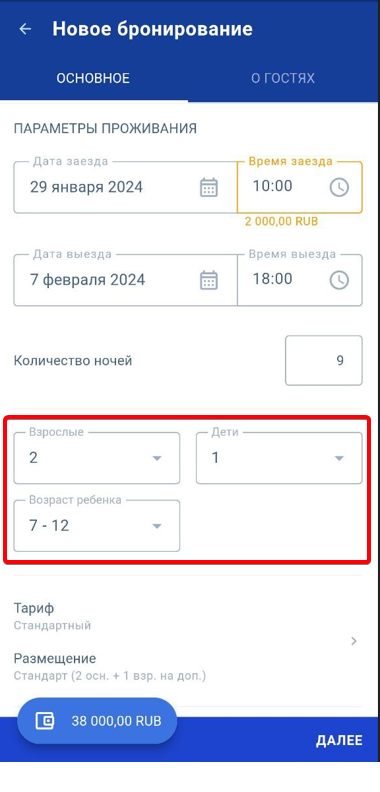Edit the Количество ночей number box
Image resolution: width=380 pixels, height=792 pixels.
tap(324, 360)
